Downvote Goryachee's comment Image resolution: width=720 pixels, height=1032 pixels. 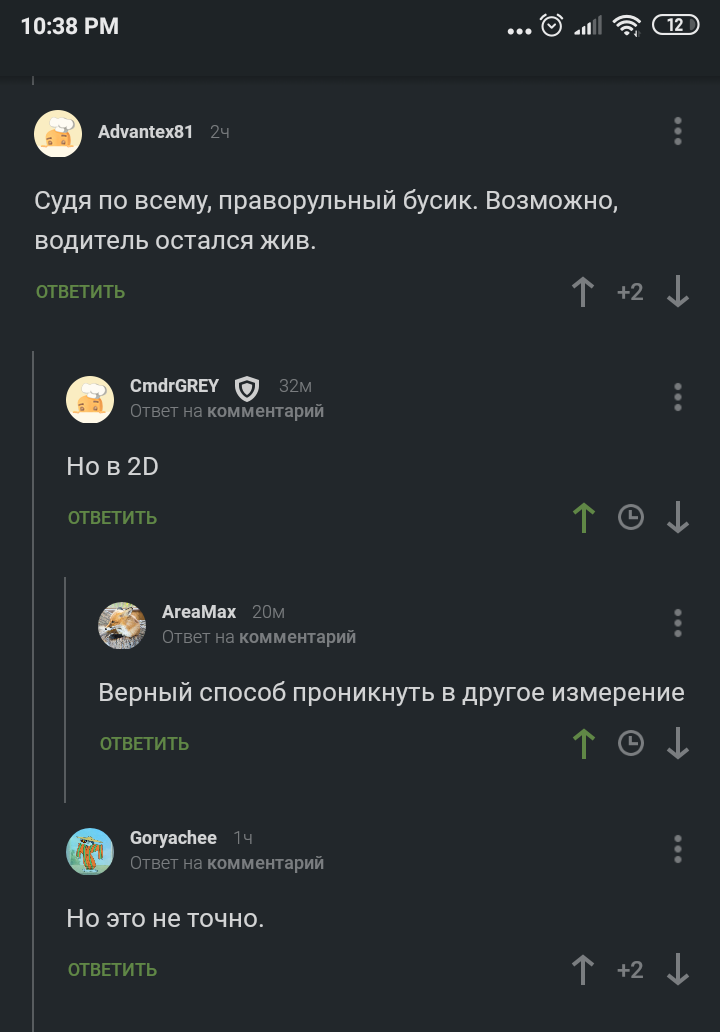click(x=678, y=970)
